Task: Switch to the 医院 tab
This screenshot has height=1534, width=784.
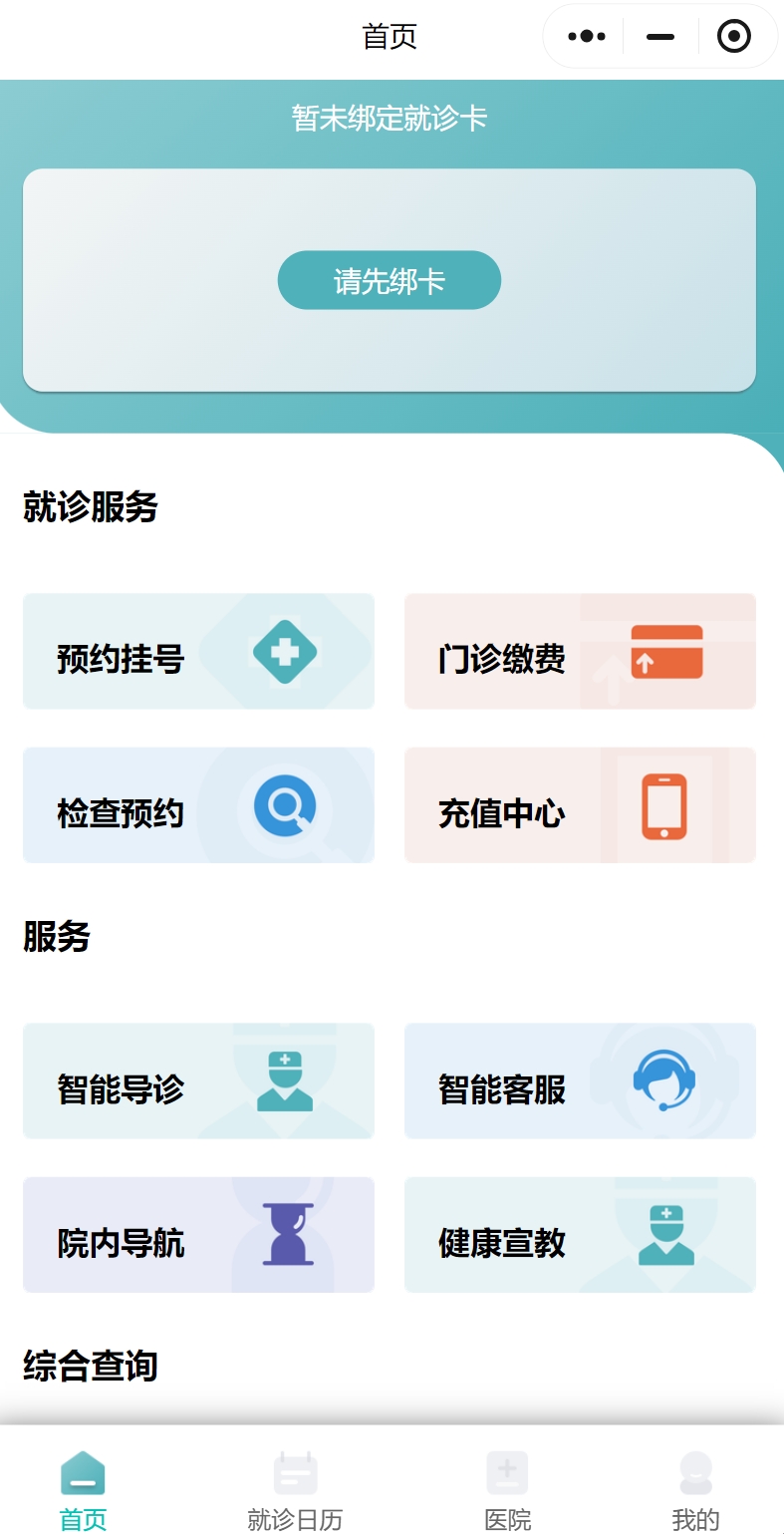Action: click(507, 1489)
